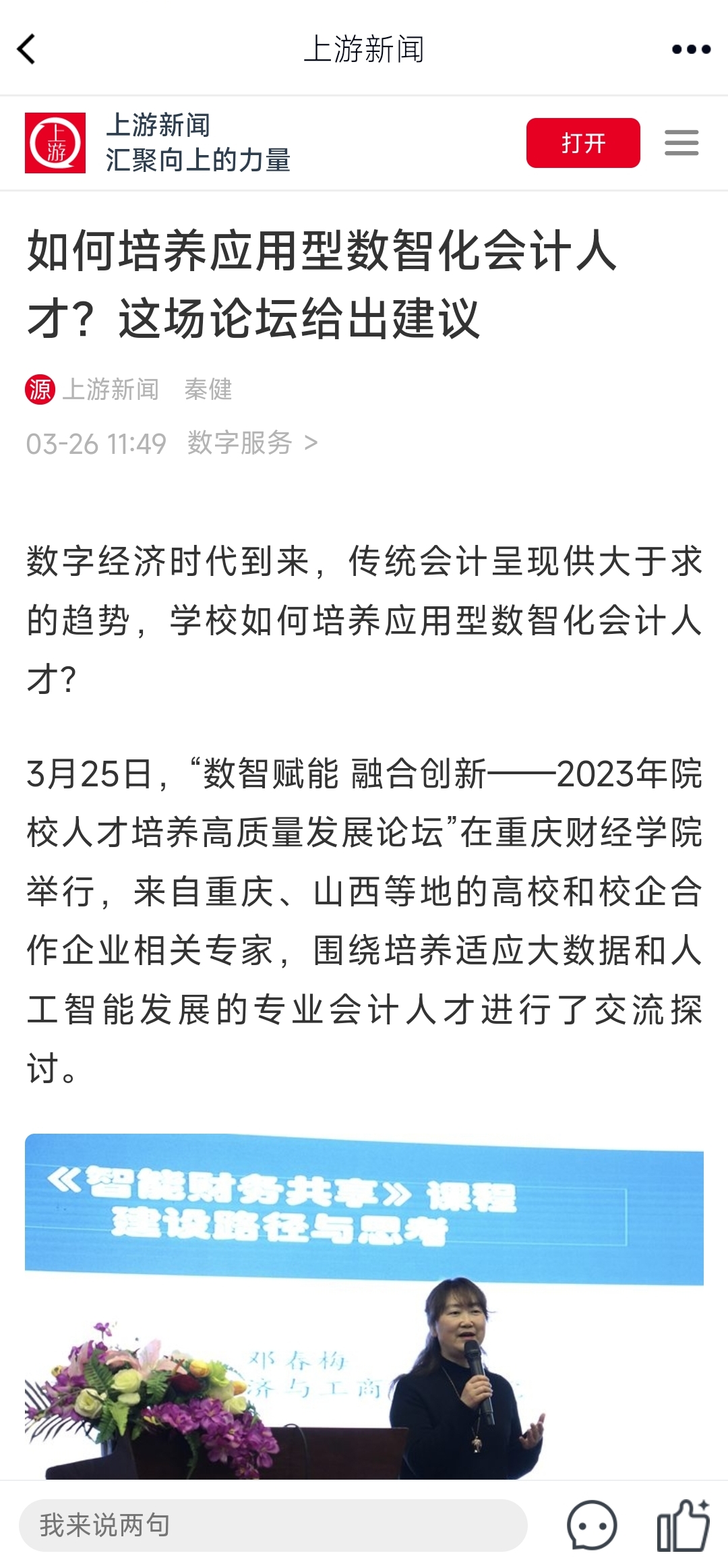Screen dimensions: 728x1568
Task: Open the 数字服务 category link
Action: click(x=252, y=443)
